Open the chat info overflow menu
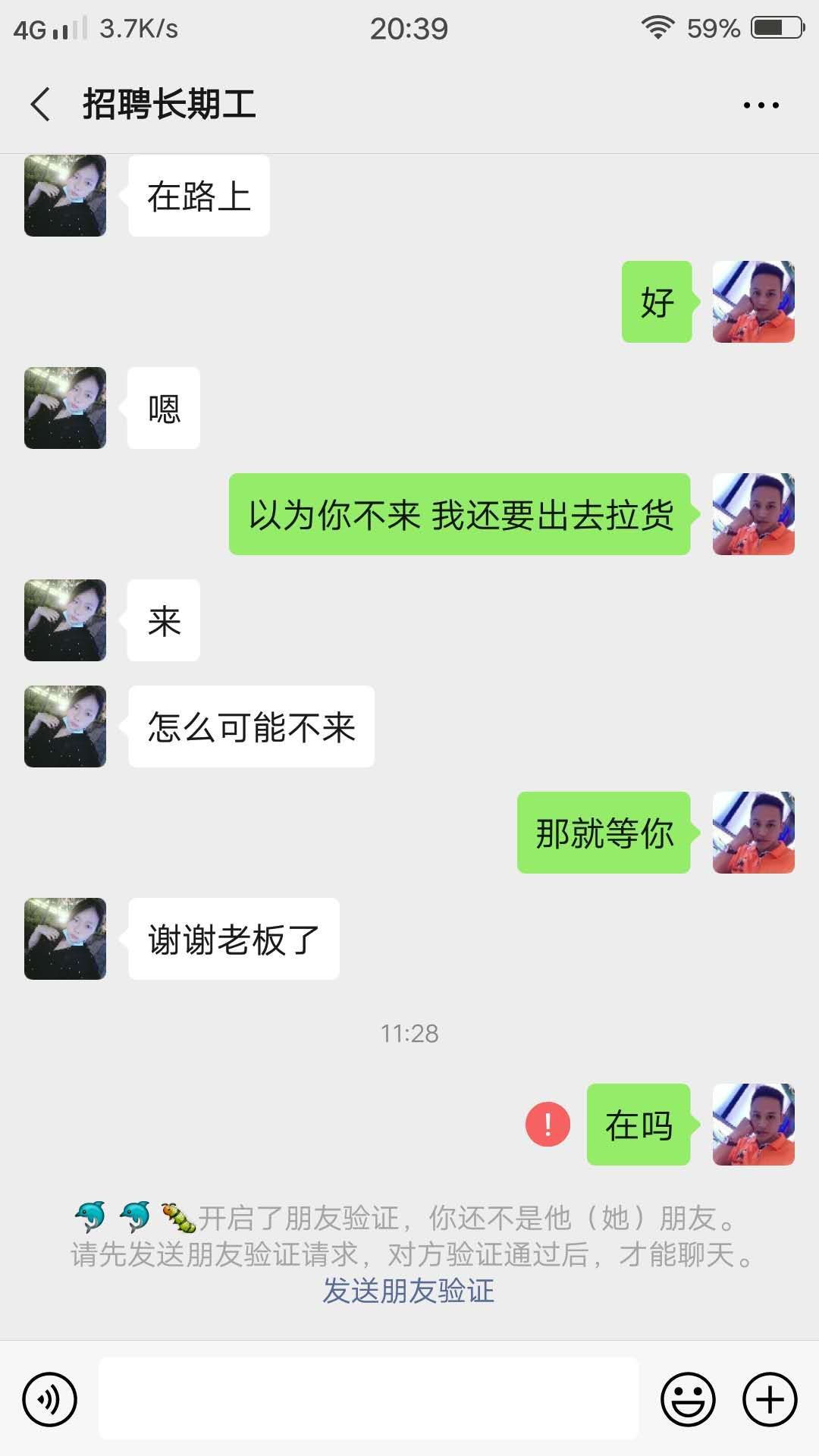 pyautogui.click(x=761, y=105)
